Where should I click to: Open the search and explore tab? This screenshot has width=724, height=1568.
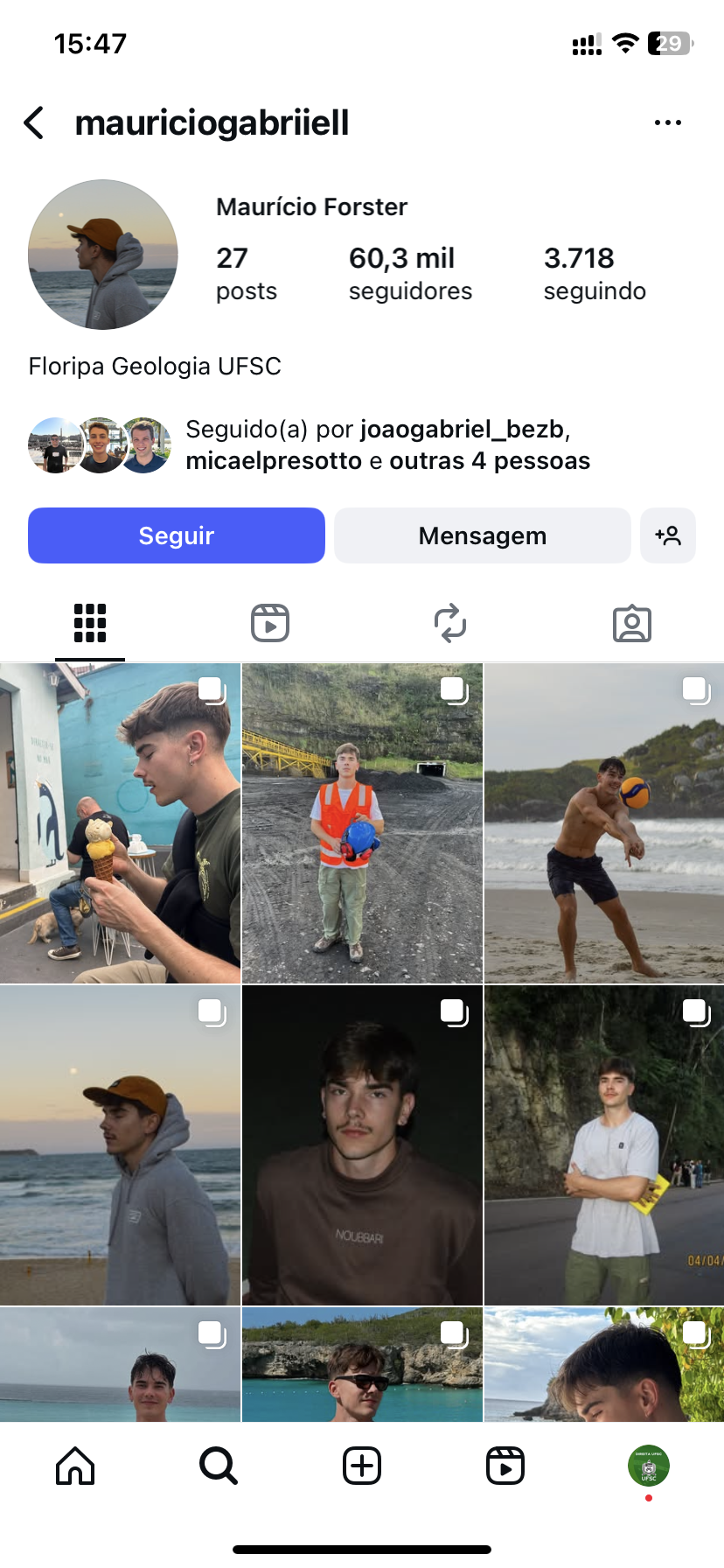[x=219, y=1466]
